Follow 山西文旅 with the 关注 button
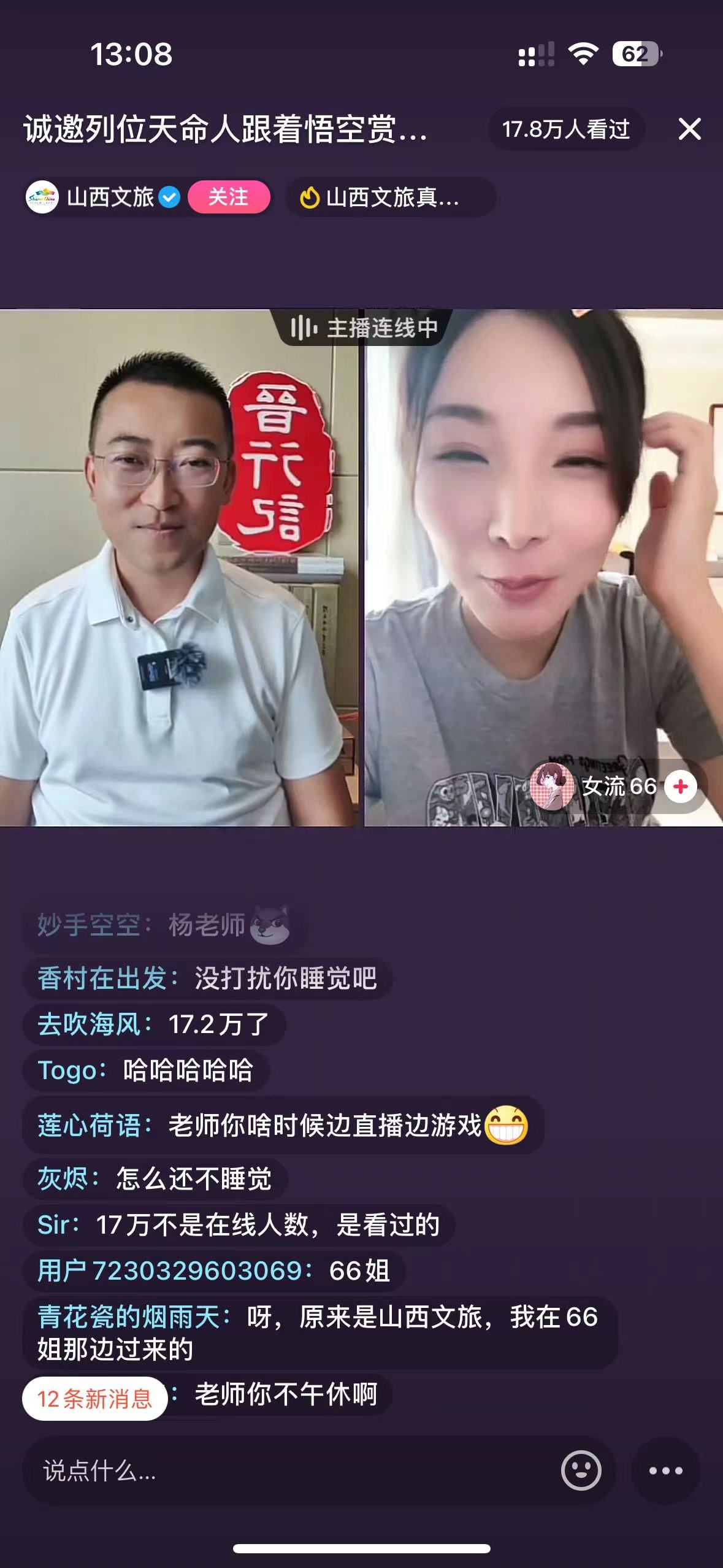This screenshot has height=1568, width=723. point(228,198)
